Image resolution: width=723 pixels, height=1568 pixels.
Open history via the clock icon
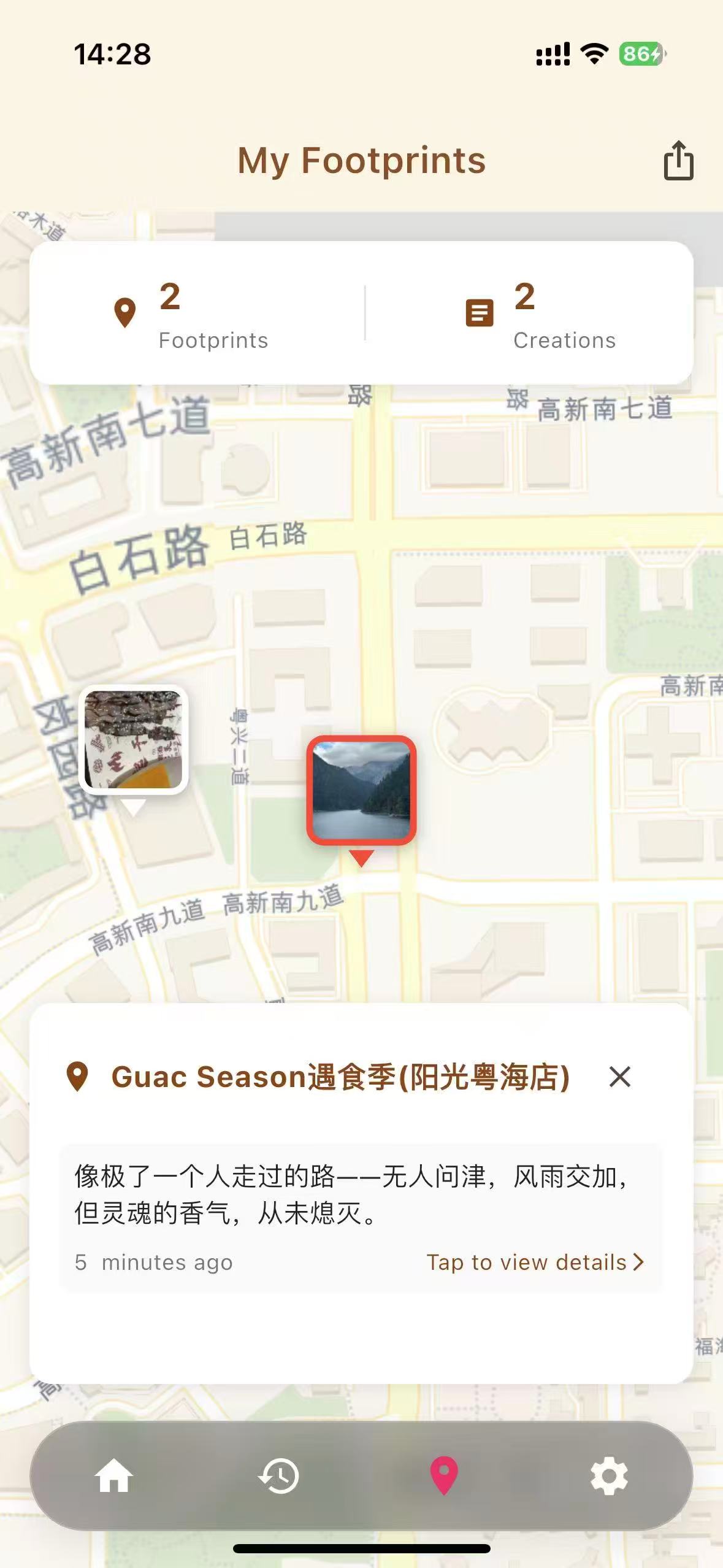279,1477
